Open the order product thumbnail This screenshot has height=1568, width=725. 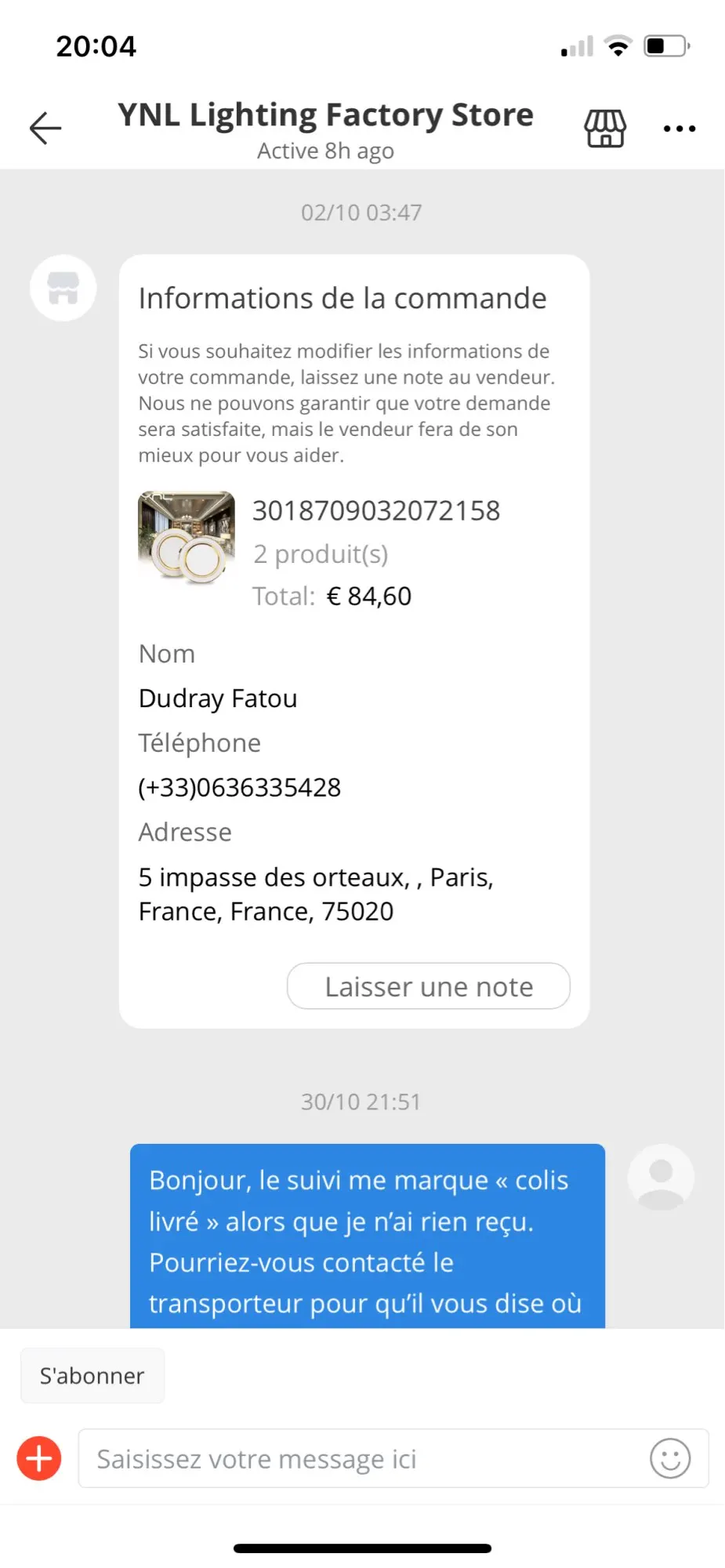point(187,537)
